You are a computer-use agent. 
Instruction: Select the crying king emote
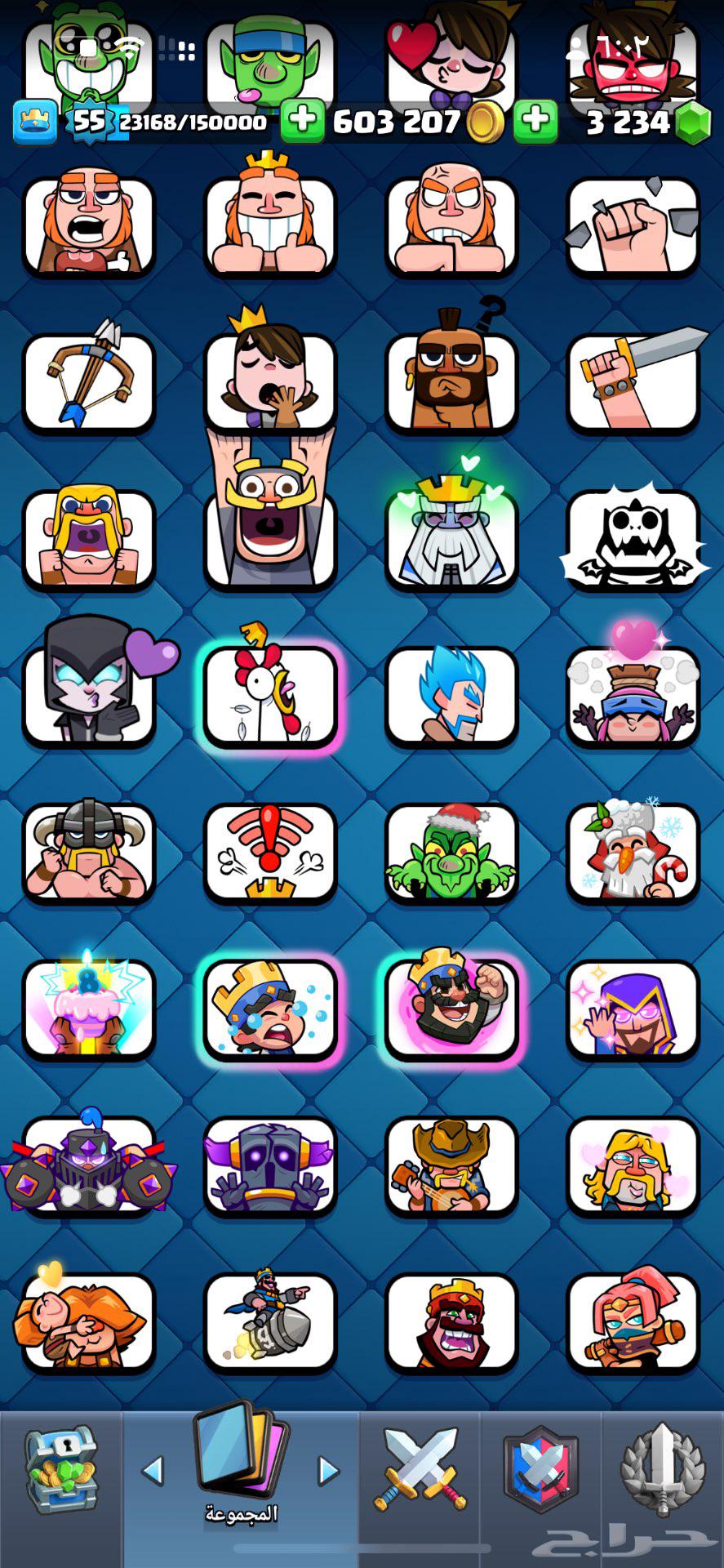(x=270, y=1009)
